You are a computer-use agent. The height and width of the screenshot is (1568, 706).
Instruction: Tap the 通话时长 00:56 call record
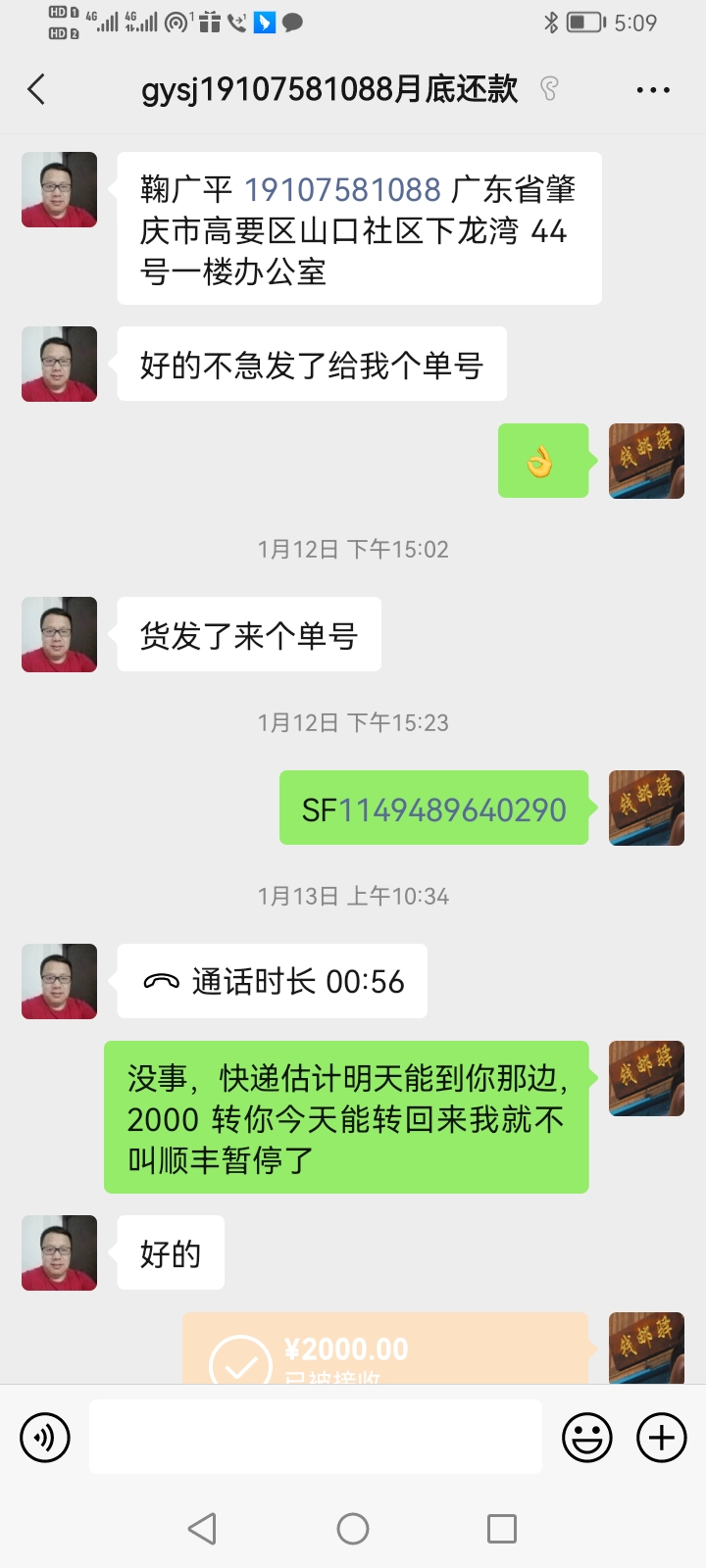click(x=273, y=981)
